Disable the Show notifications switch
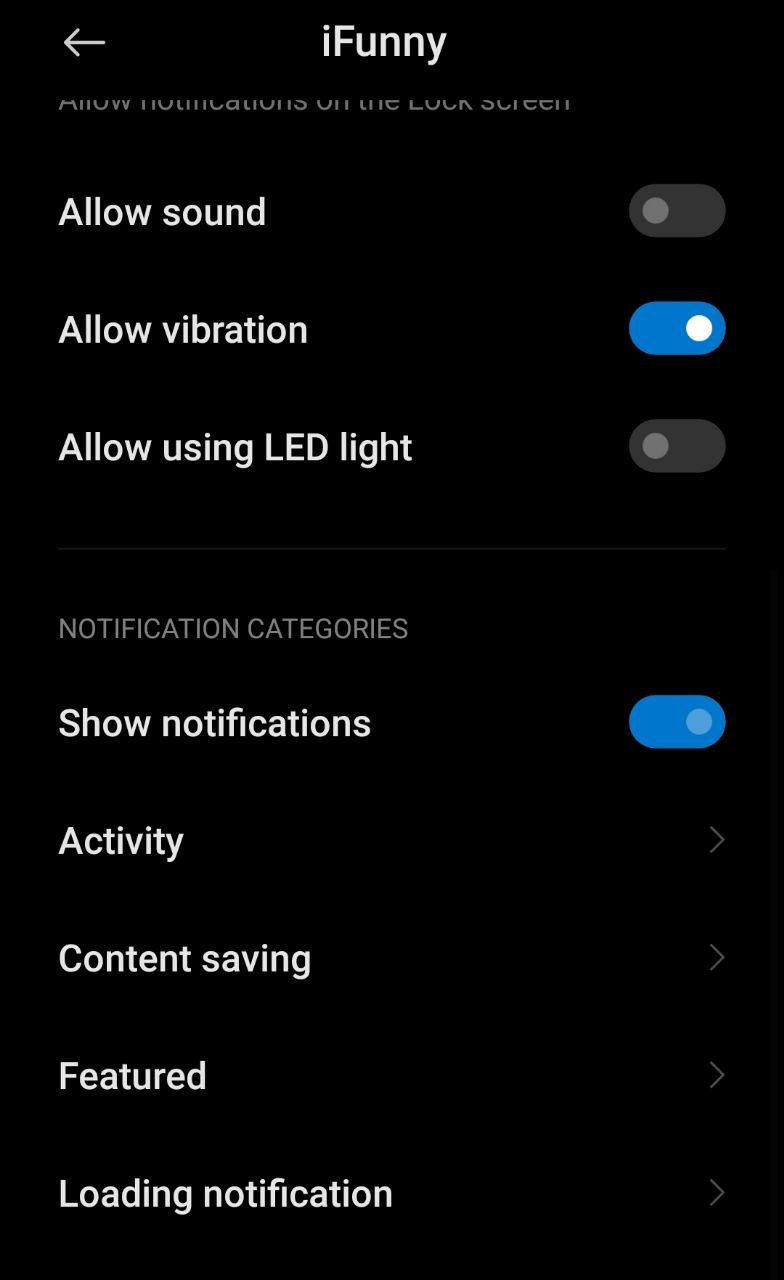The width and height of the screenshot is (784, 1280). pyautogui.click(x=676, y=722)
